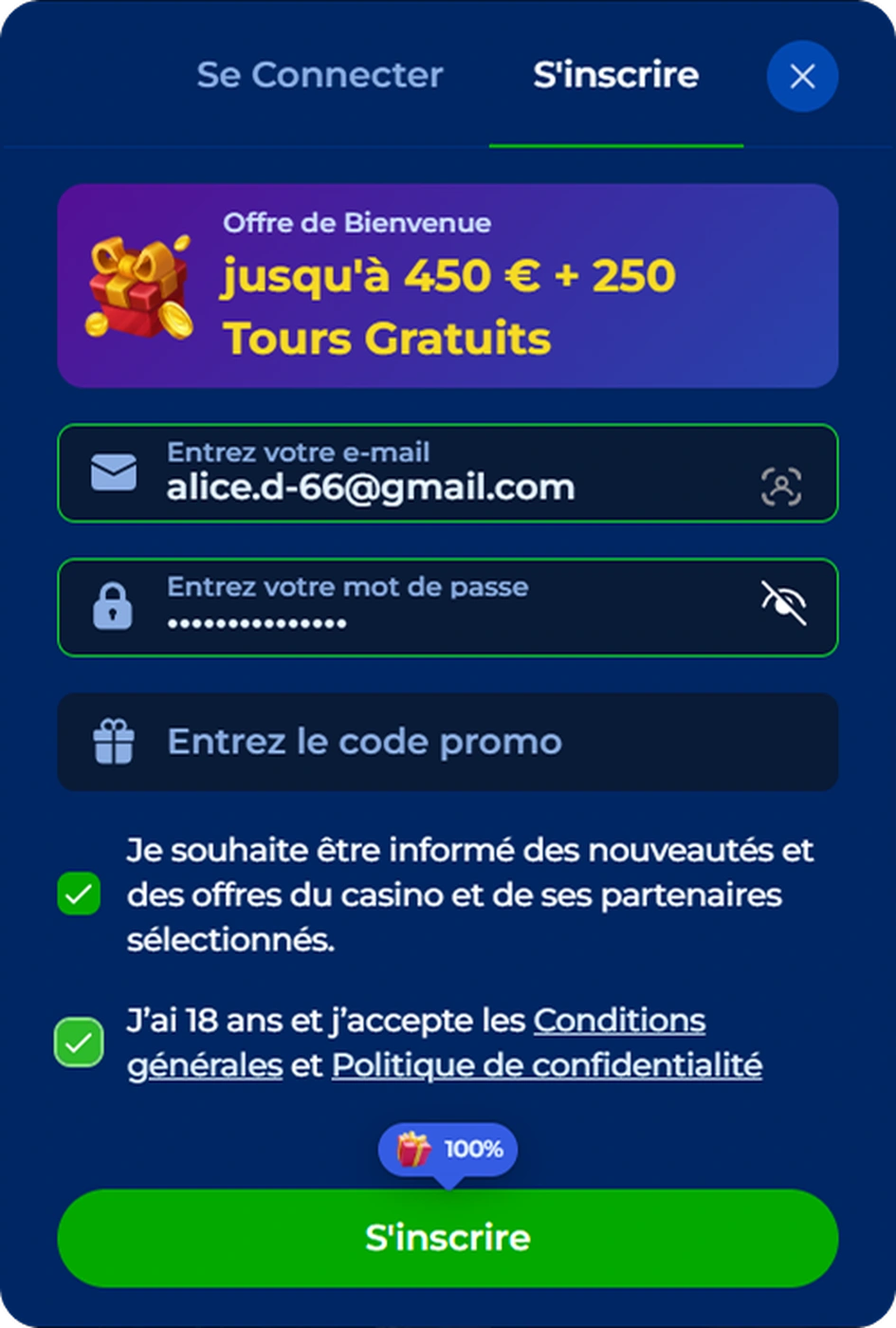Close the registration dialog
Screen dimensions: 896x1328
click(802, 76)
